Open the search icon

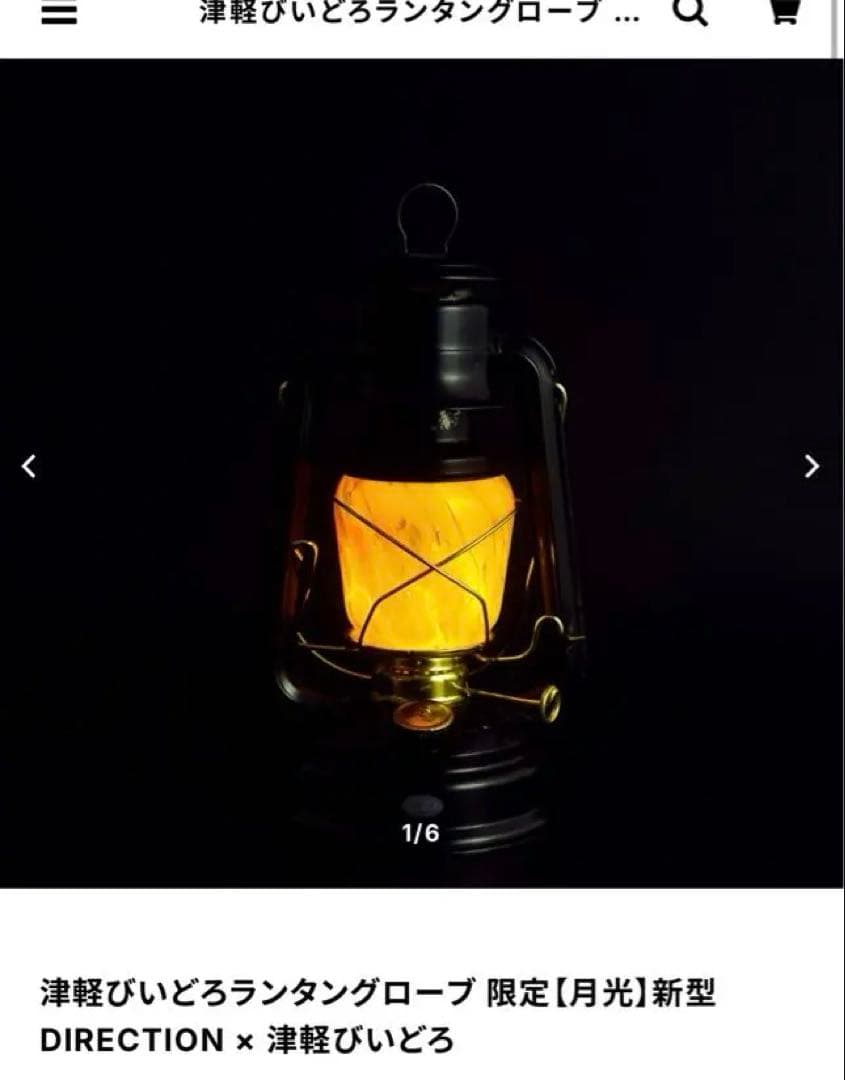[689, 12]
